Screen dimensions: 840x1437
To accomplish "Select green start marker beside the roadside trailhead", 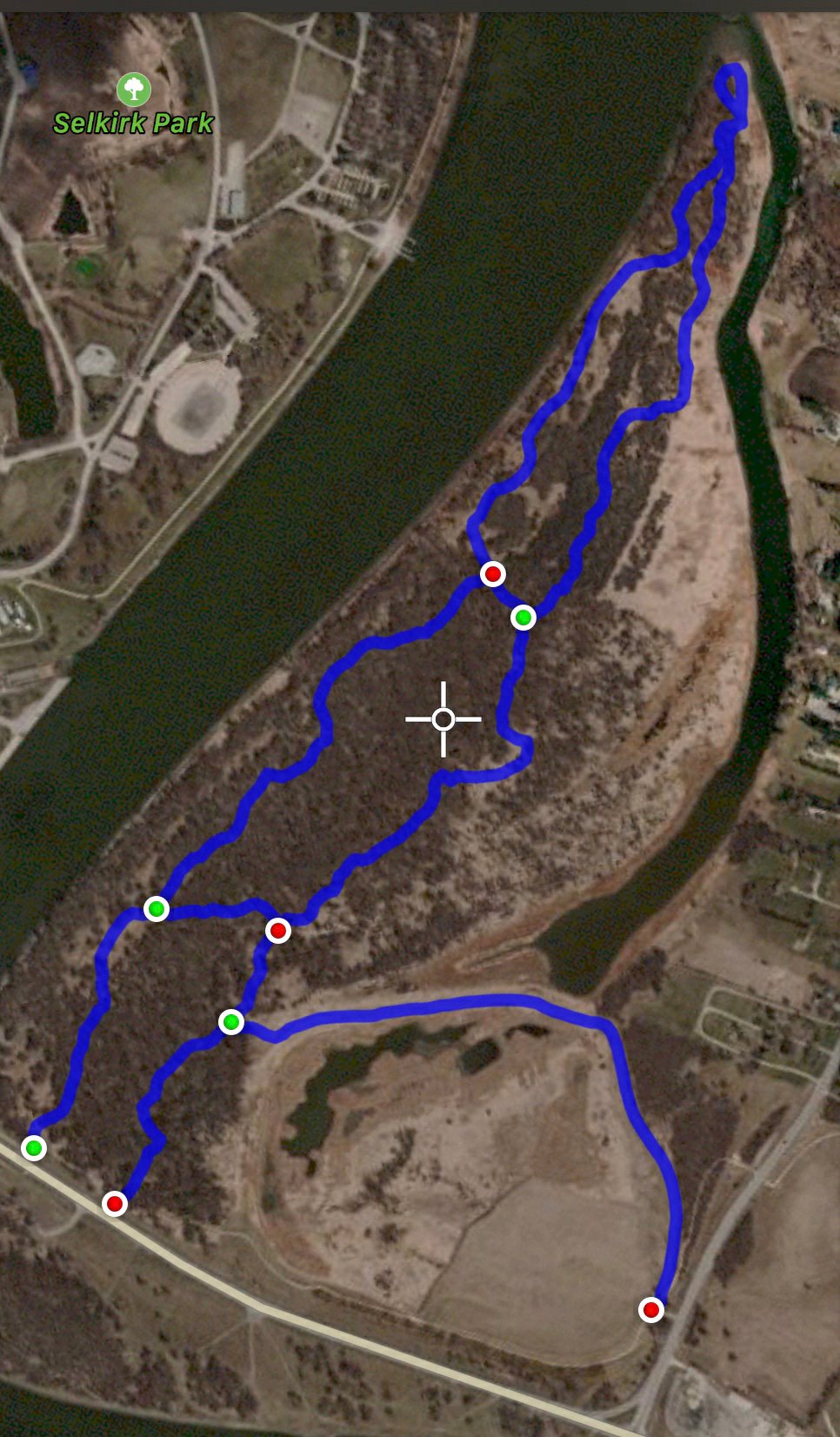I will (33, 1147).
